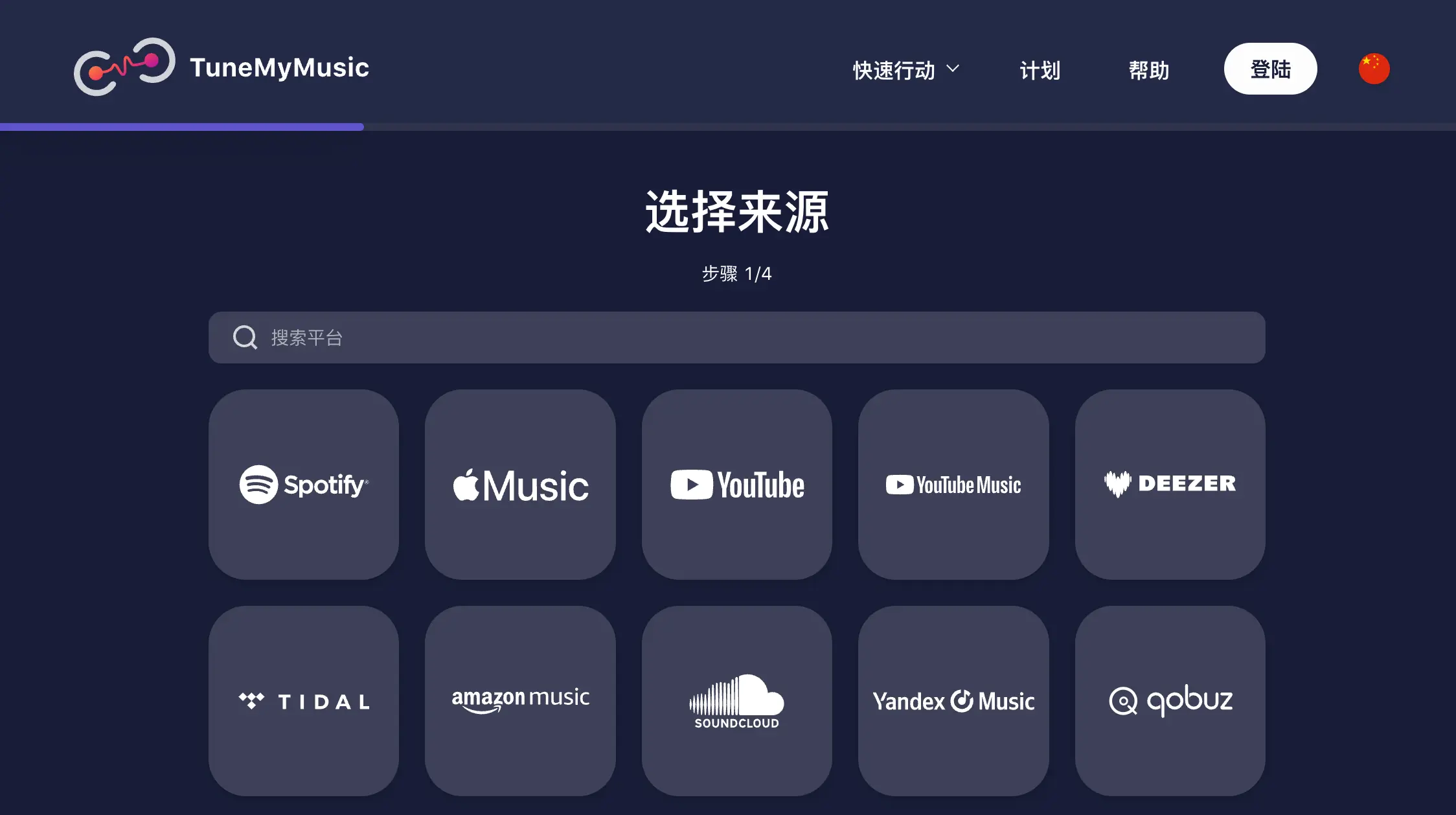Pick the Qobuz platform card

point(1170,701)
